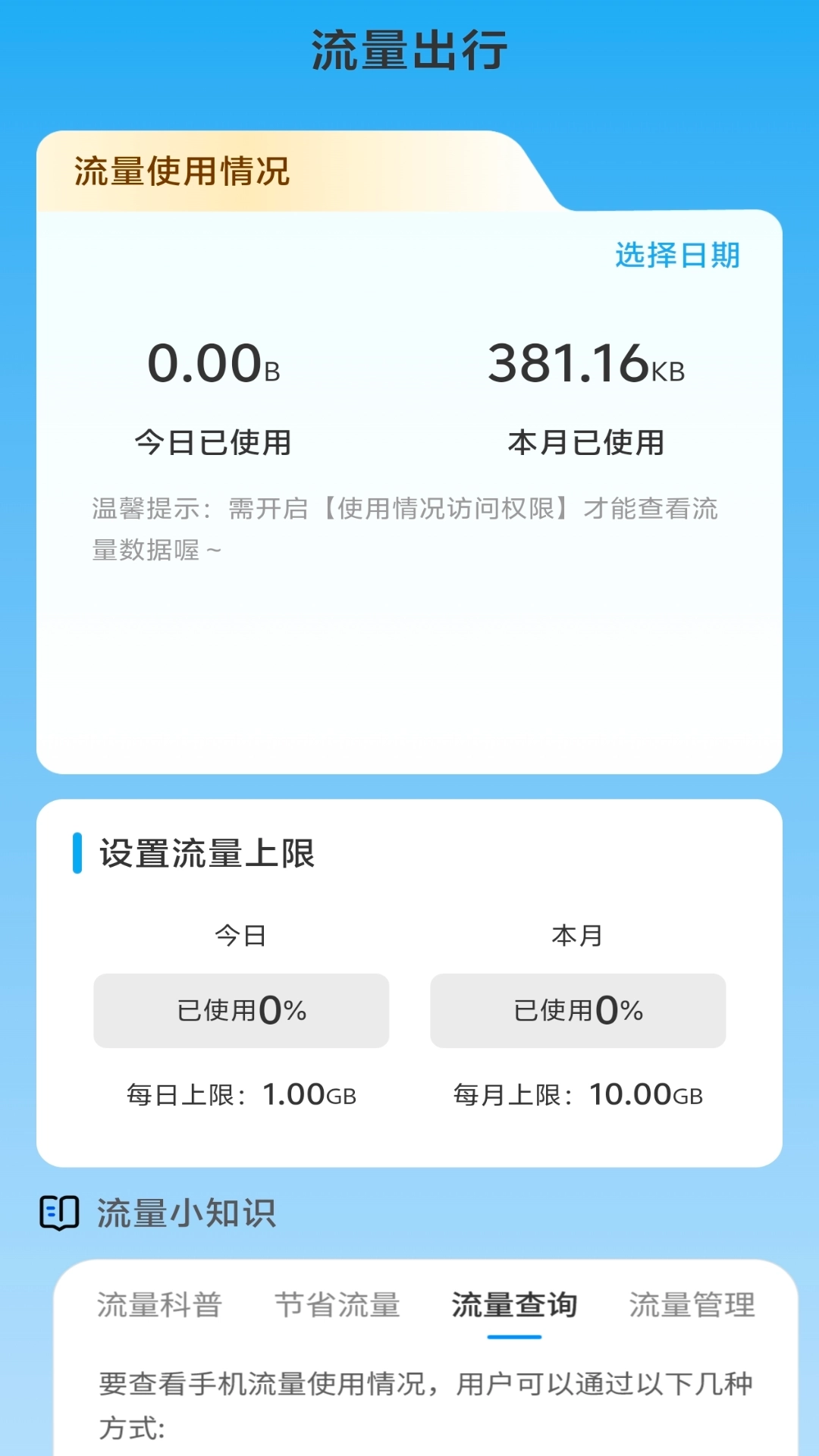Tap this month's usage value 381.16KB
The image size is (819, 1456).
pyautogui.click(x=588, y=365)
